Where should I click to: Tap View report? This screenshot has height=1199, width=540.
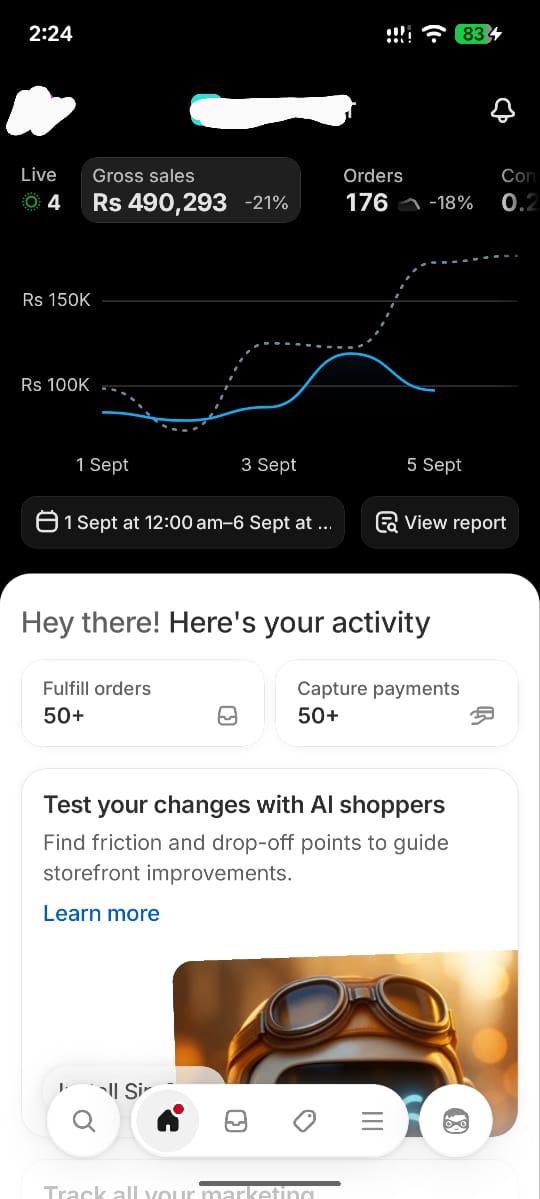point(440,522)
